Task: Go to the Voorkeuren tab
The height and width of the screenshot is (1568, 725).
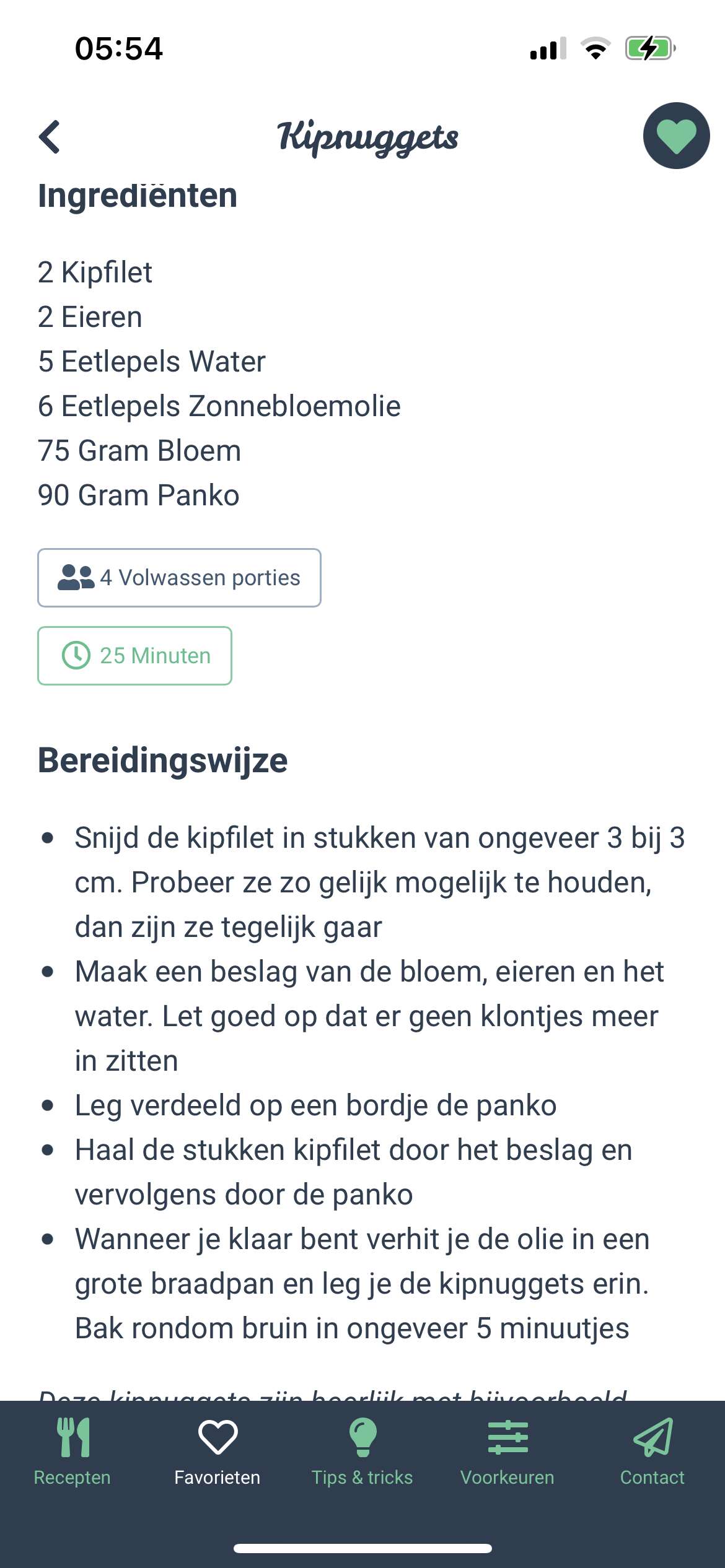Action: click(x=507, y=1452)
